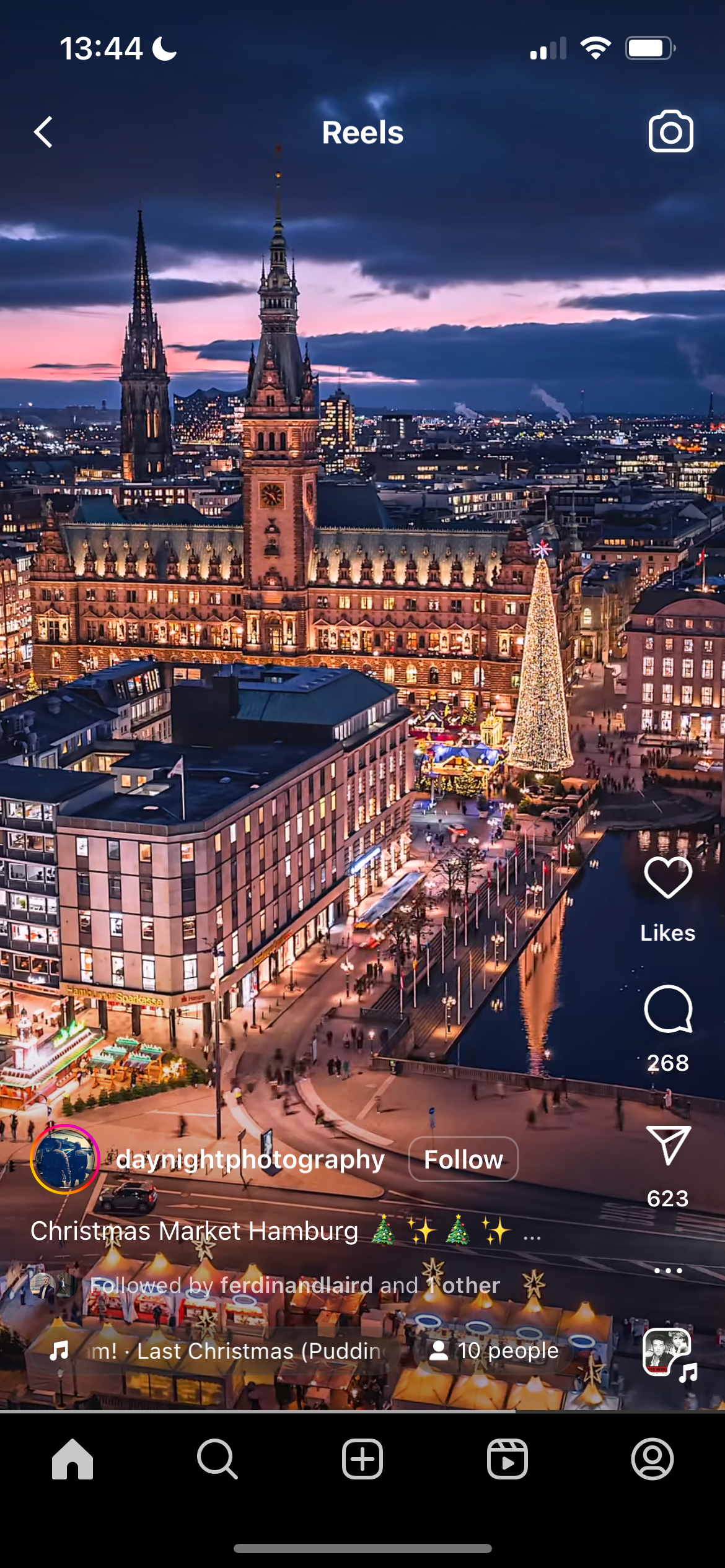See who follows: ferdinandlaird and 1 other
This screenshot has width=725, height=1568.
(294, 1286)
